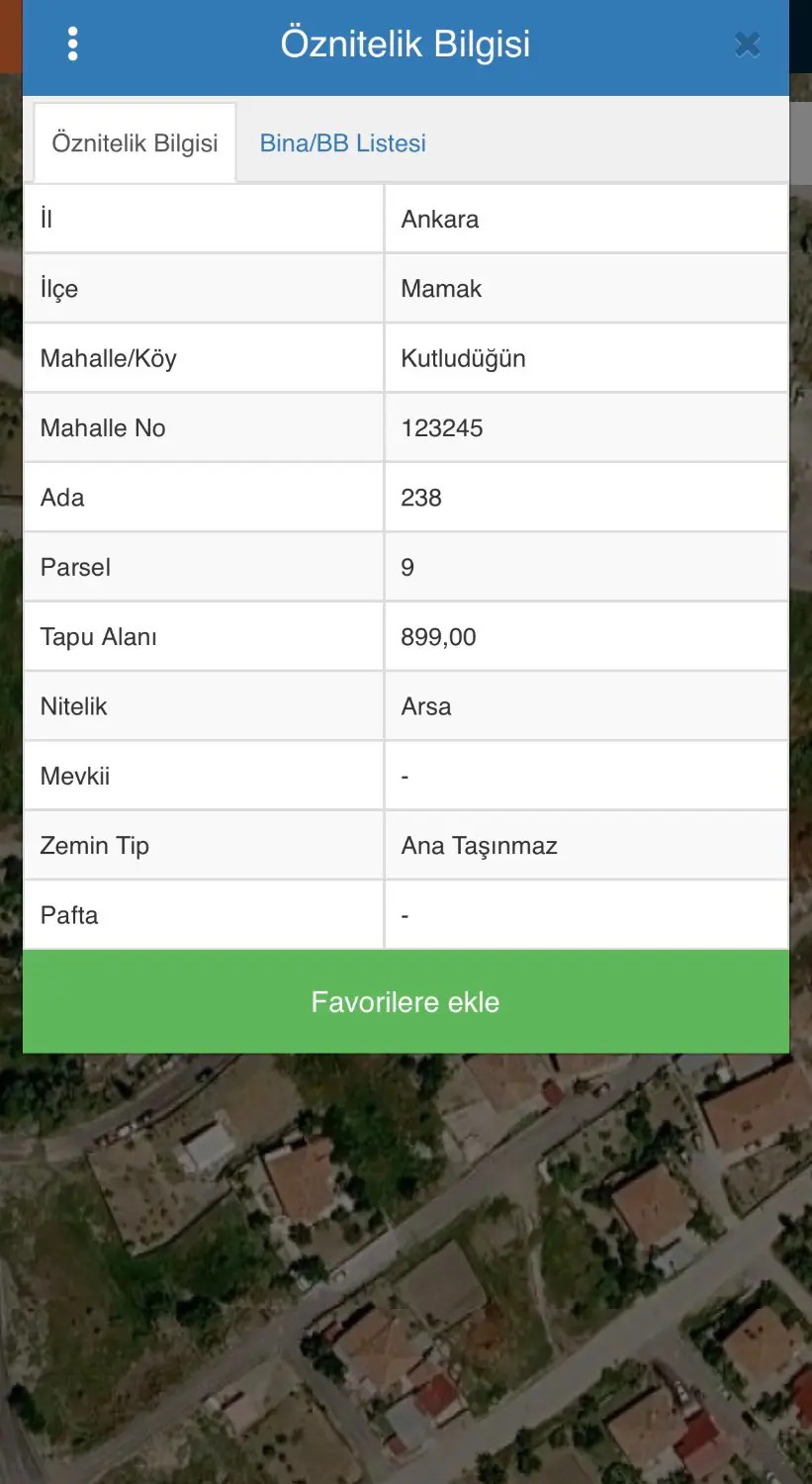Open the three-dot overflow menu

(x=72, y=44)
